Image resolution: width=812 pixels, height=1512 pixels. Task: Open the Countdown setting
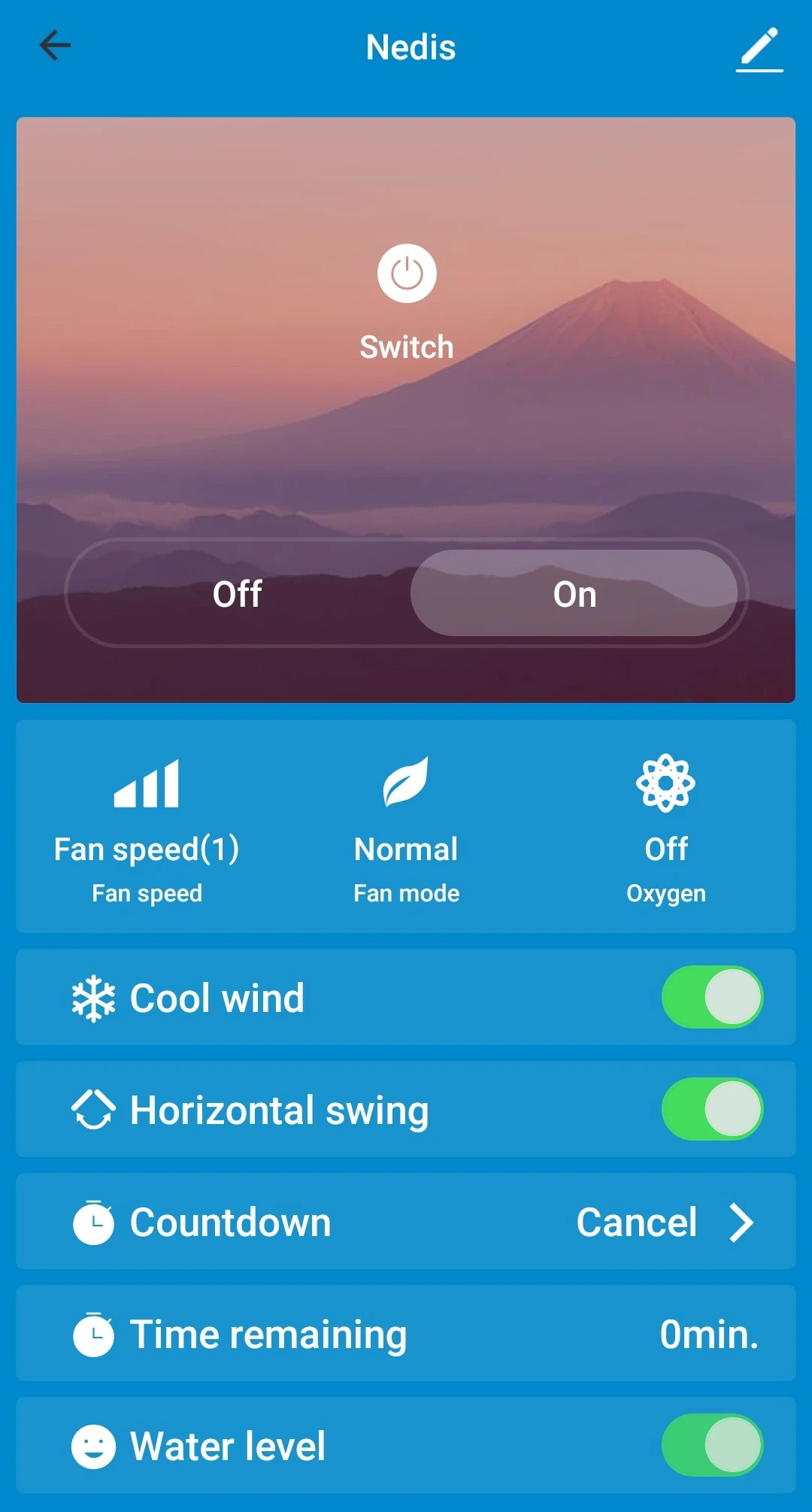406,1222
